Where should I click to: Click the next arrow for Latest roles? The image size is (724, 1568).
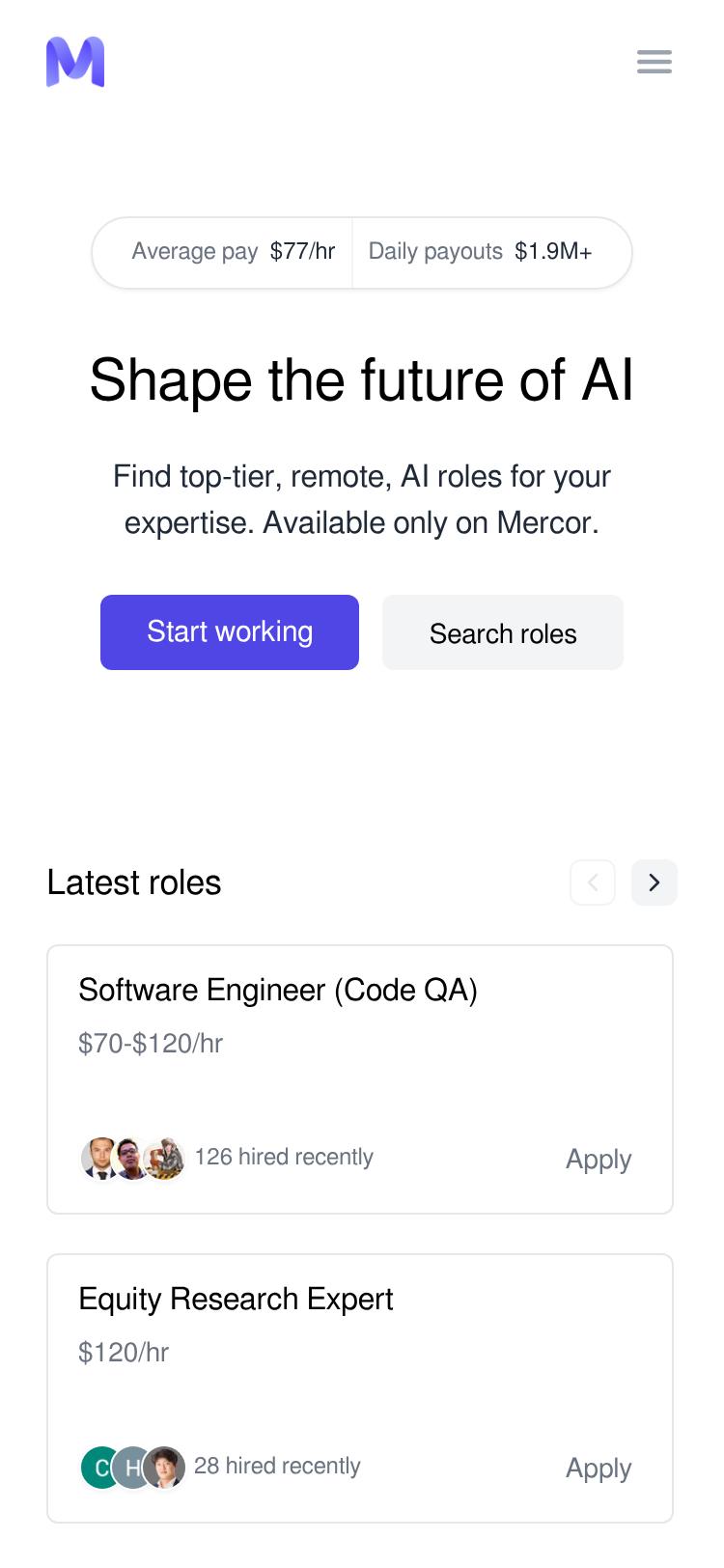(x=654, y=882)
